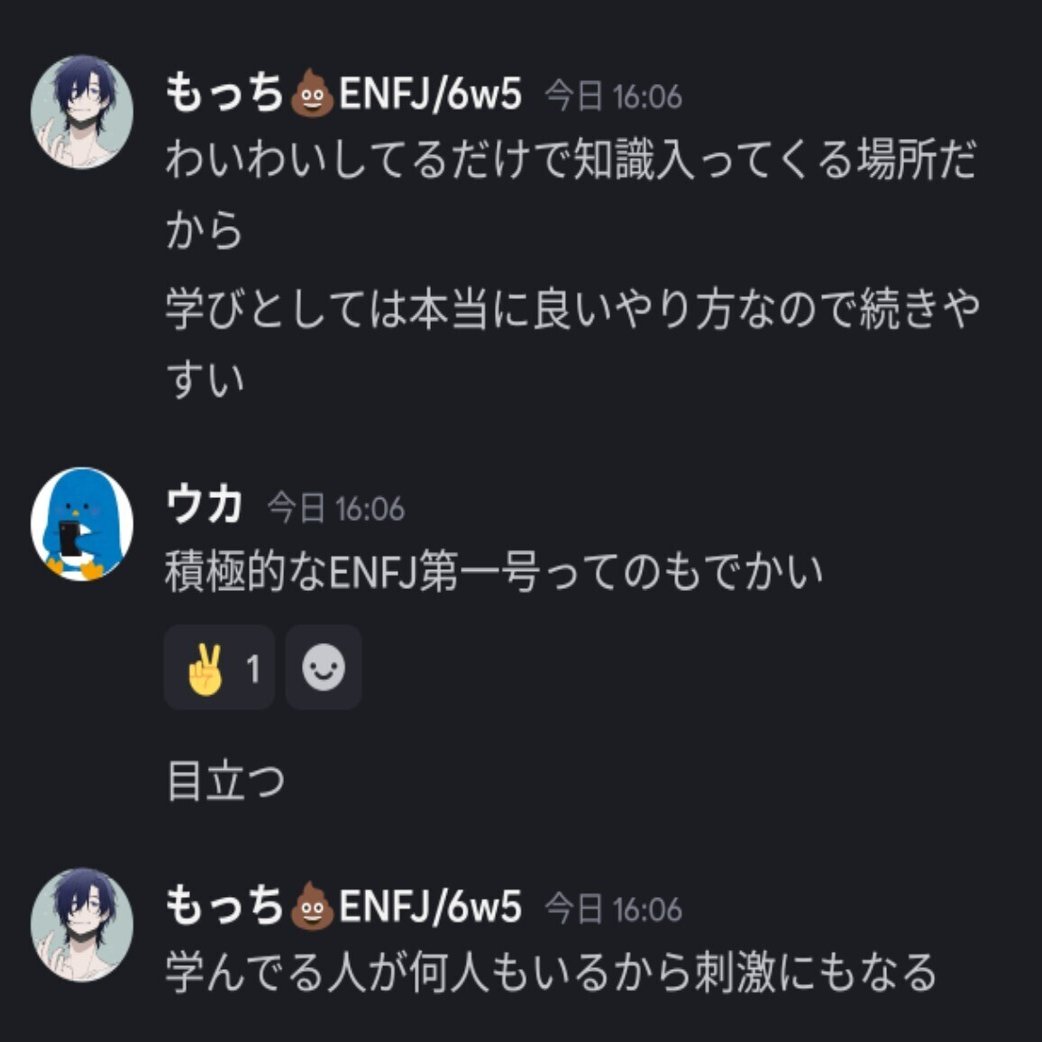Tap もっち's name above the 学んでる人 message
The image size is (1042, 1042).
click(x=343, y=908)
